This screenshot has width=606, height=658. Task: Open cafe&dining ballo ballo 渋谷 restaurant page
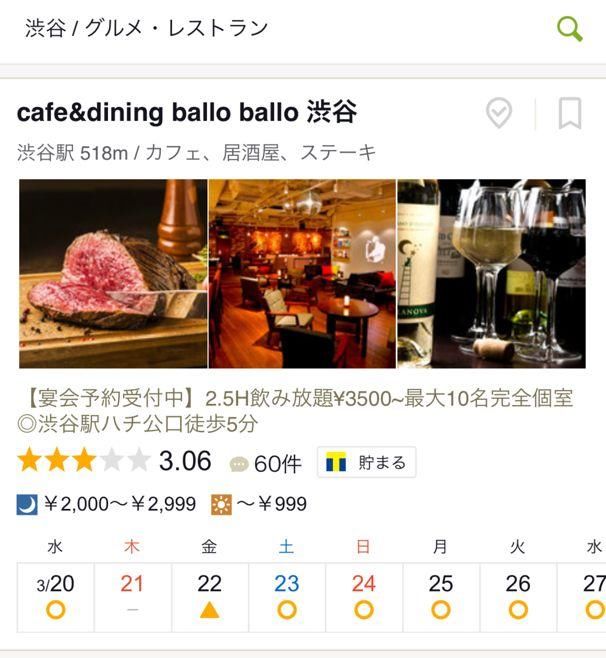187,112
